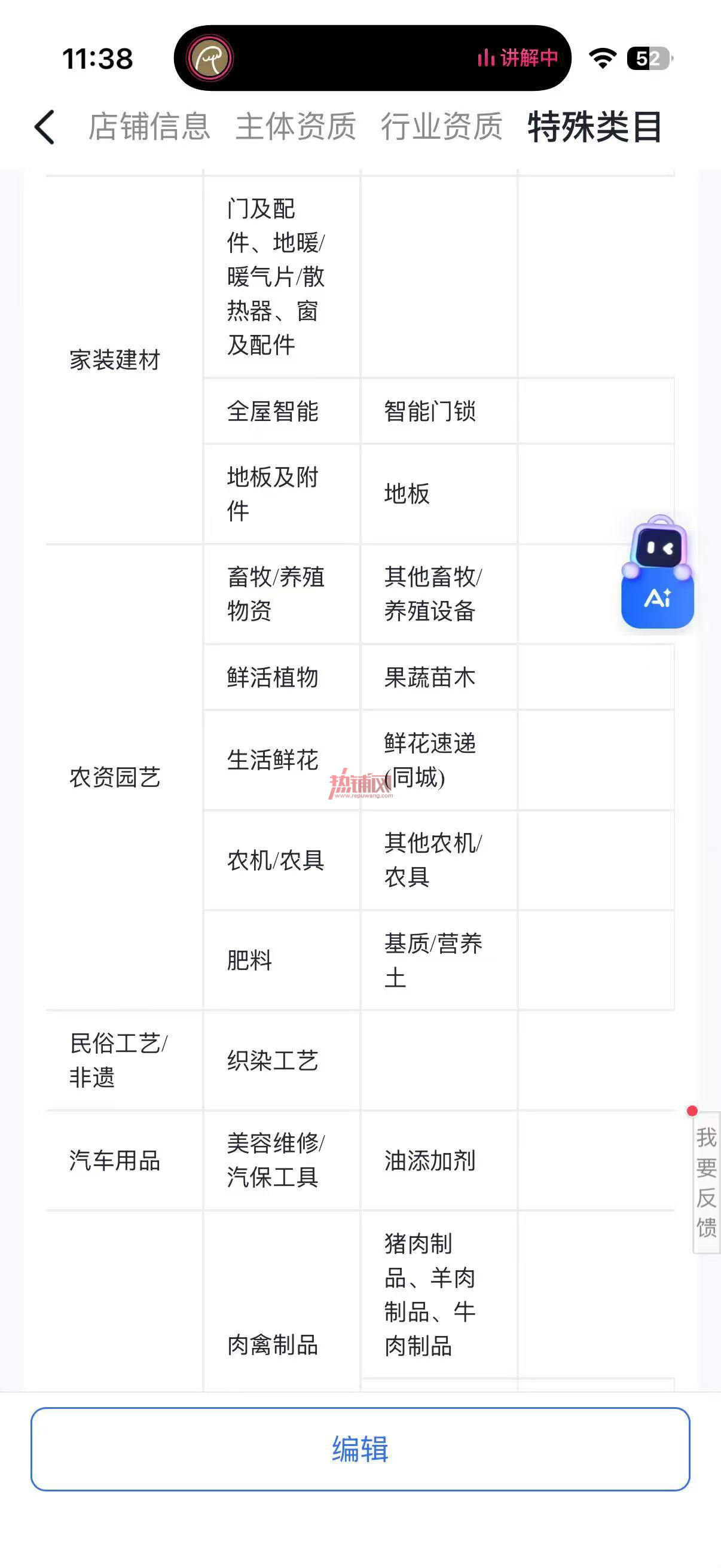Tap the 编辑 button
The image size is (721, 1568).
point(360,1448)
